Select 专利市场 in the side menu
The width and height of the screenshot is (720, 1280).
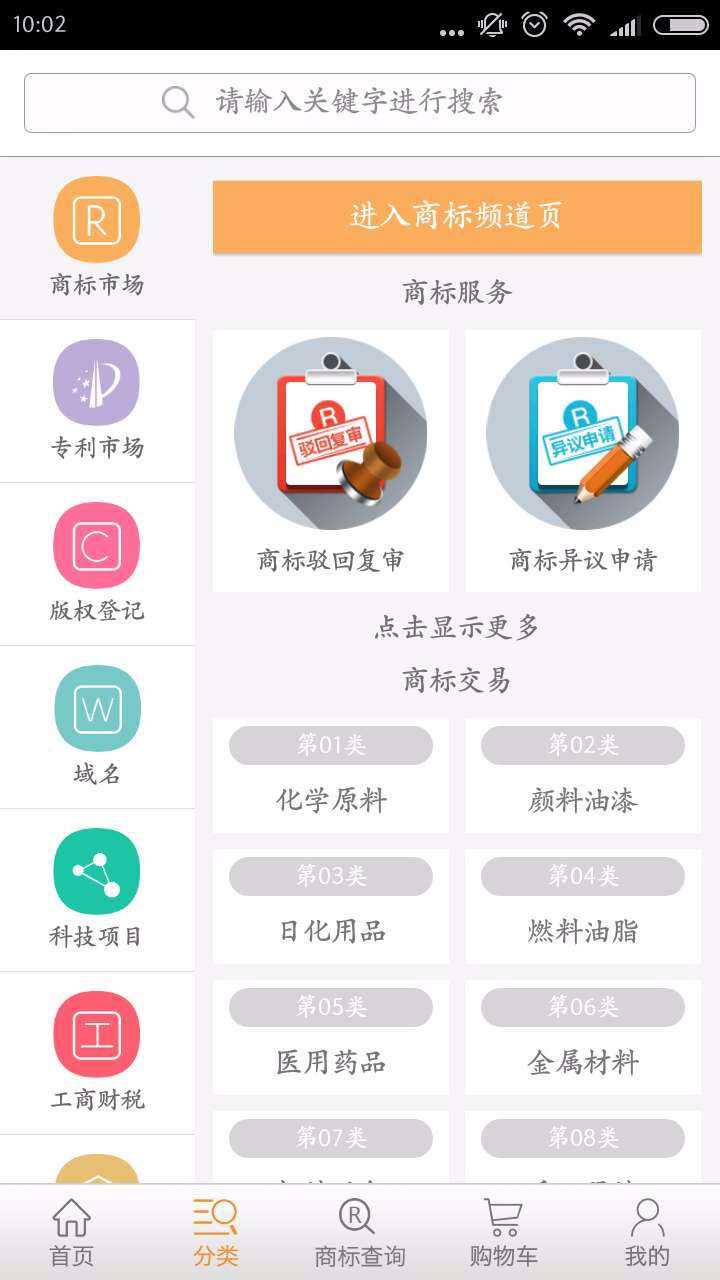pos(97,402)
